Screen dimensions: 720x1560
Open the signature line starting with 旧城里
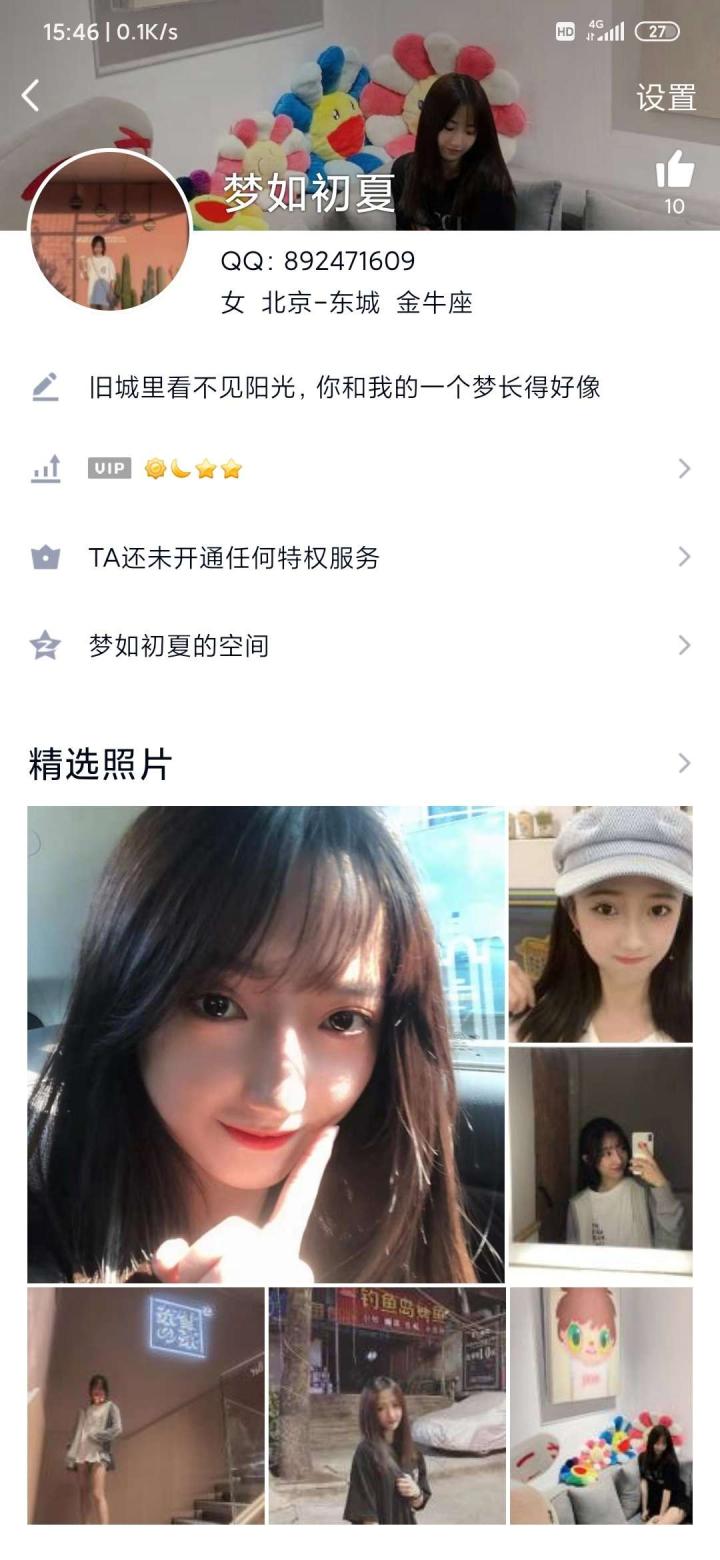tap(344, 387)
